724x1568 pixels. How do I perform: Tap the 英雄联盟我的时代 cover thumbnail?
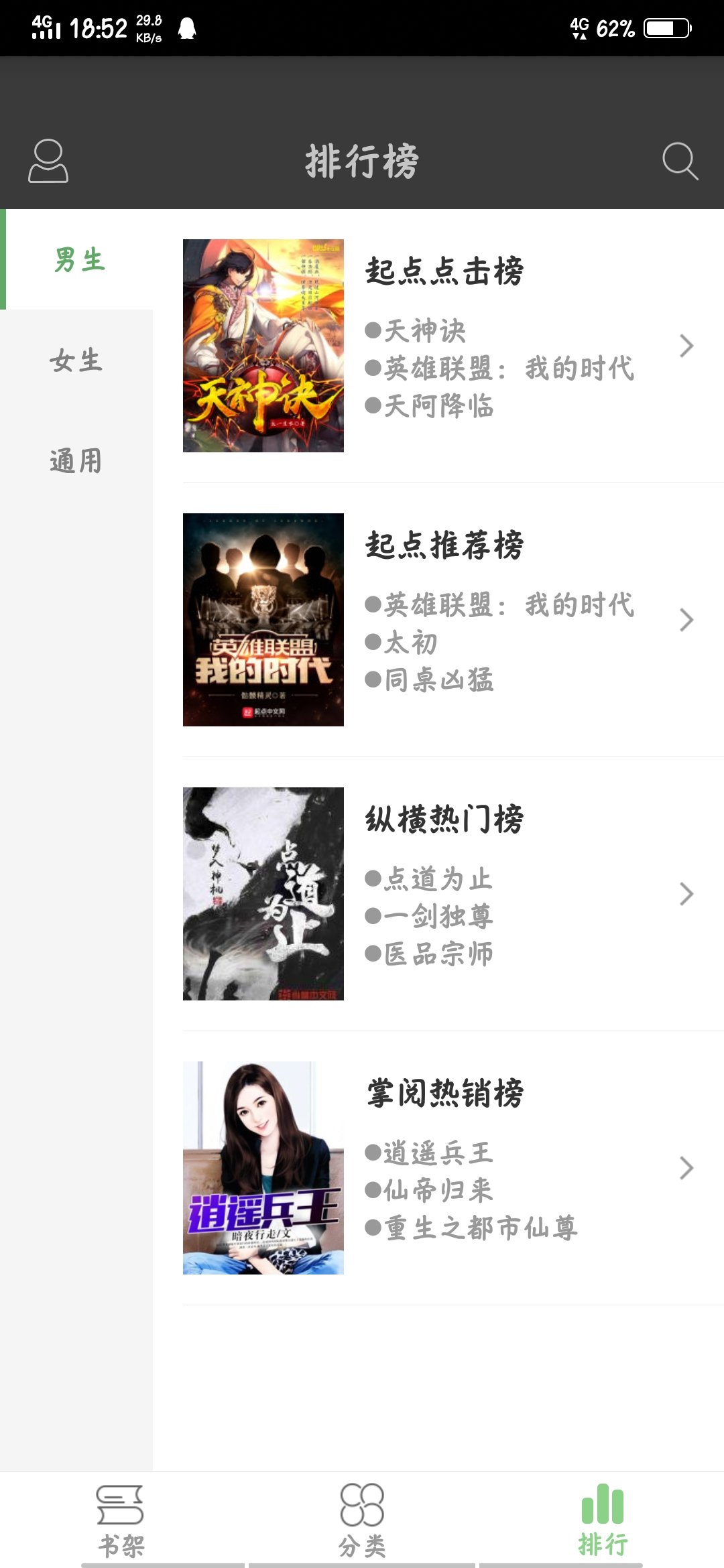[263, 620]
